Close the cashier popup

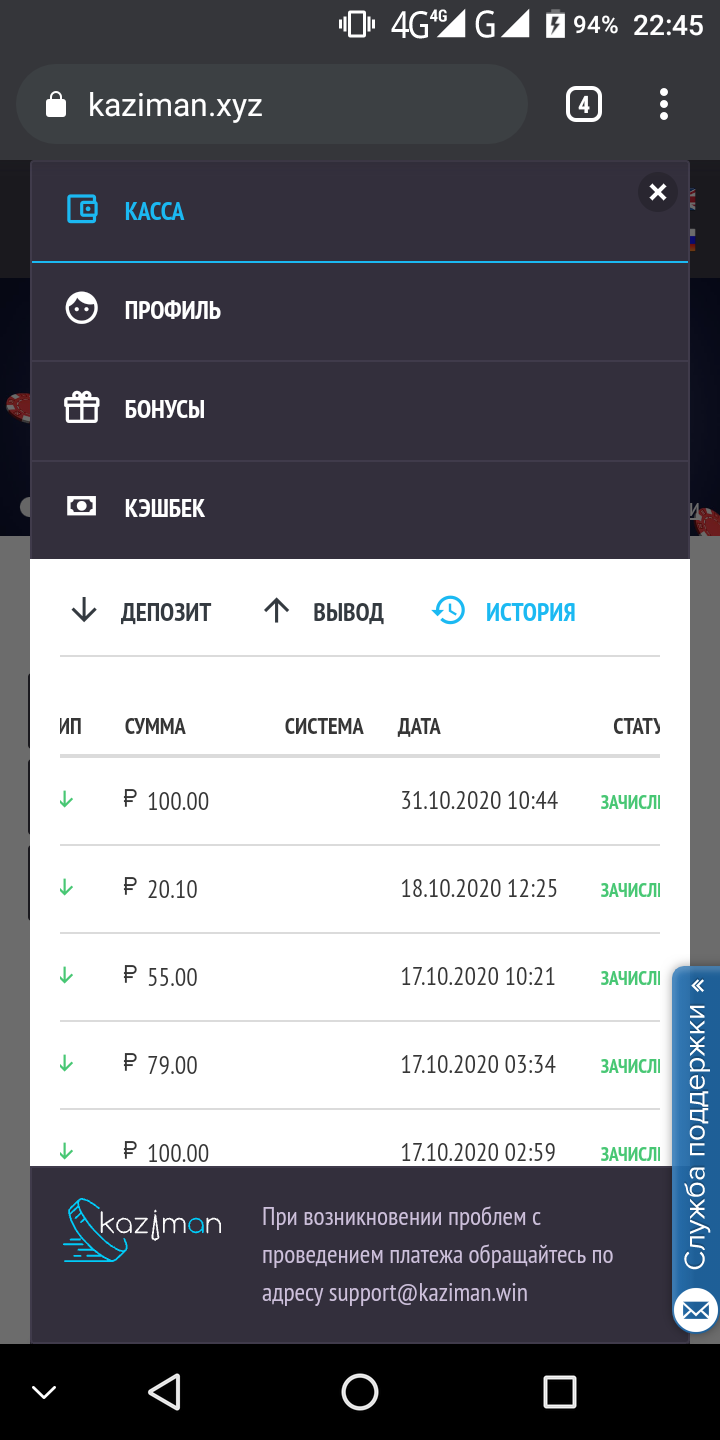point(657,192)
